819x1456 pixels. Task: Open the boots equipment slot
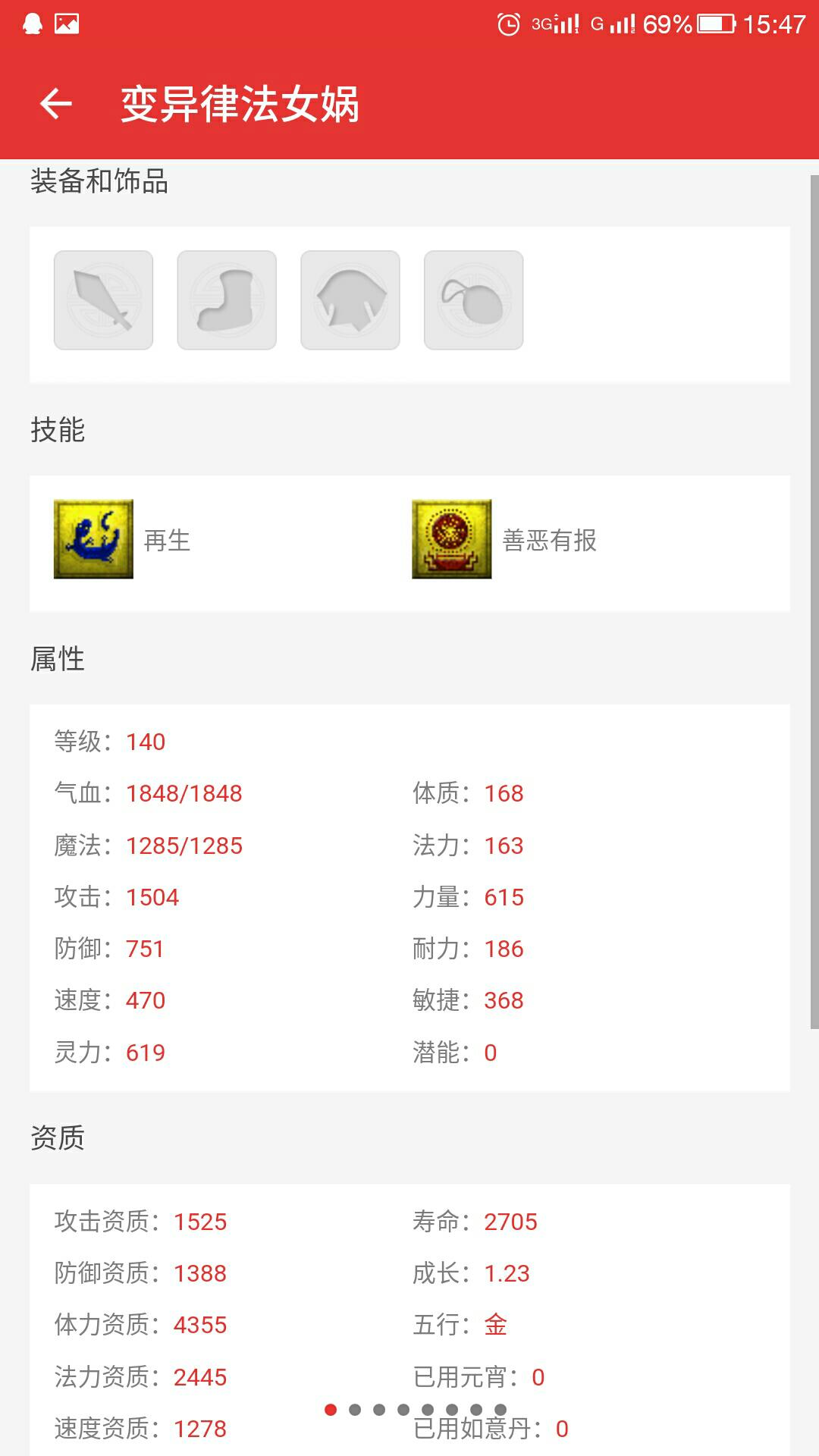[227, 300]
